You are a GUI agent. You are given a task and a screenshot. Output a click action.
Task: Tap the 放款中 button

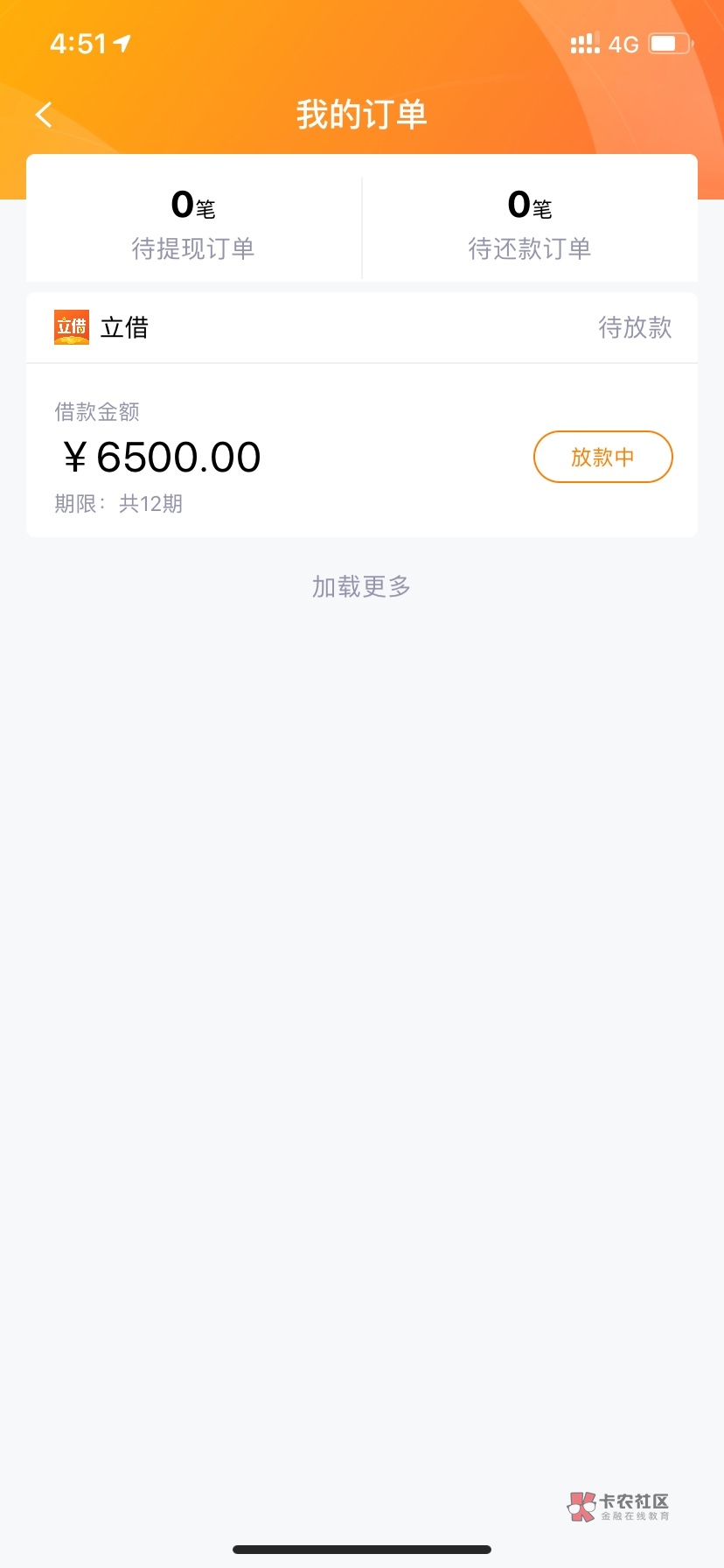602,457
